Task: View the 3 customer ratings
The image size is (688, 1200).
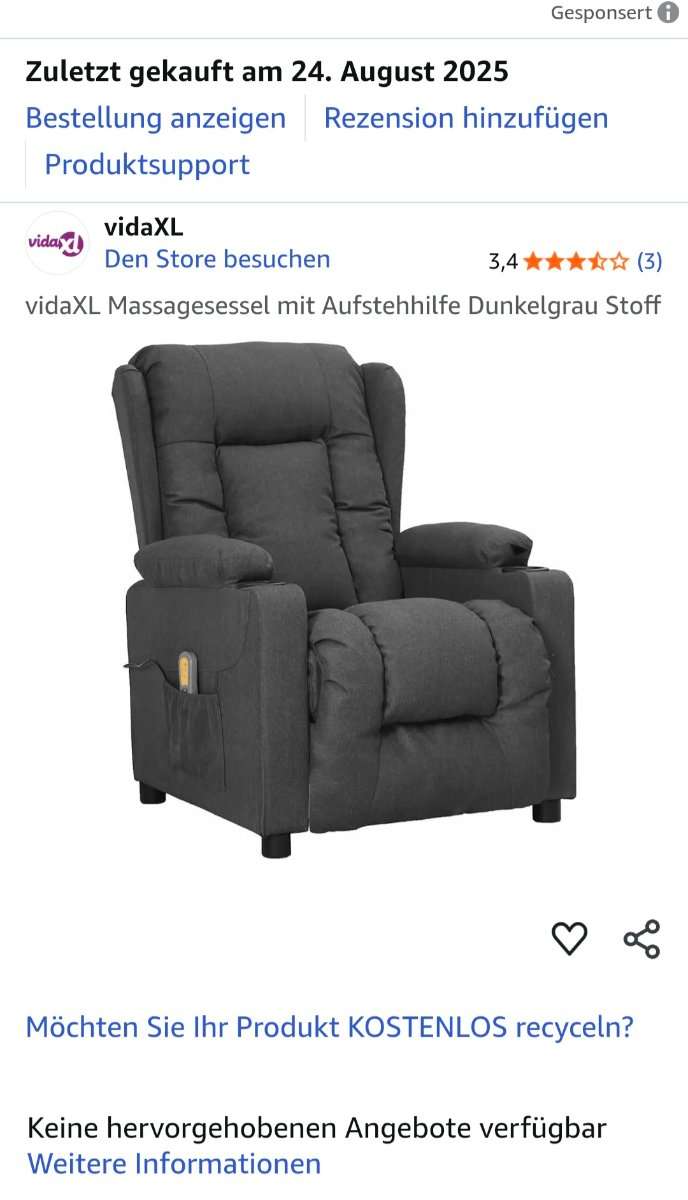Action: [649, 261]
